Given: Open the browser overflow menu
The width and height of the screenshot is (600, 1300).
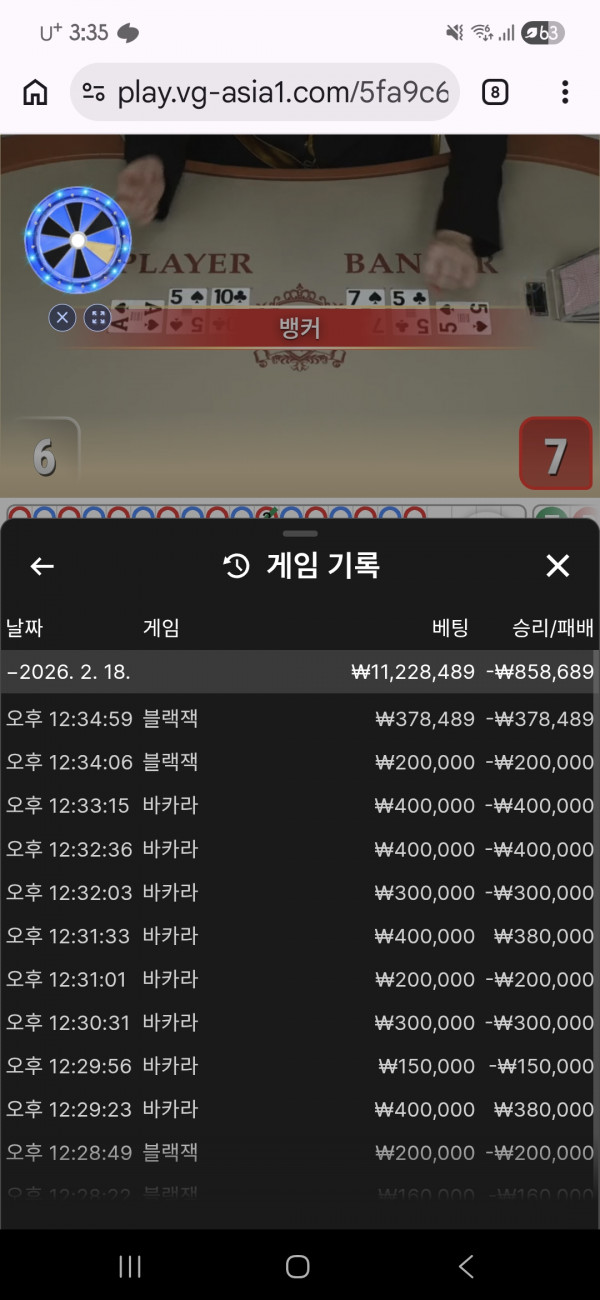Looking at the screenshot, I should click(565, 93).
